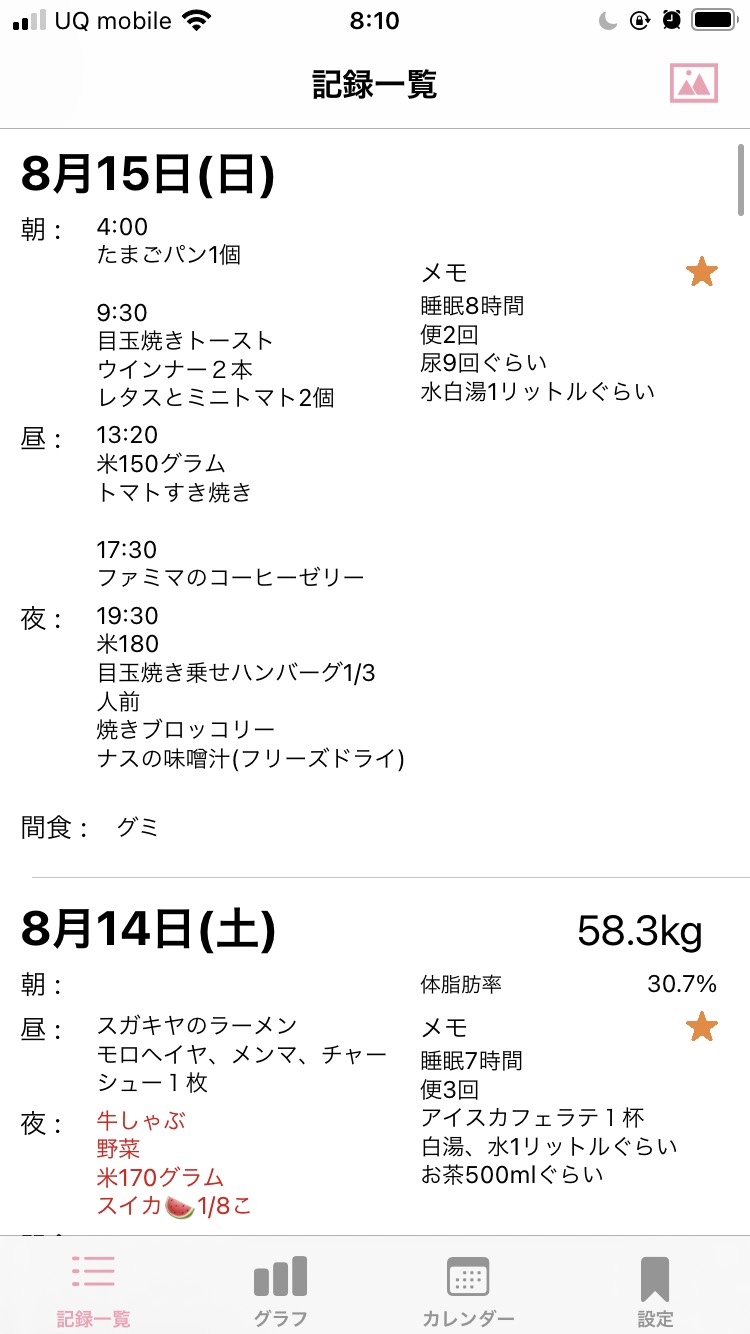Switch to the カレンダー tab
This screenshot has width=750, height=1334.
coord(468,1291)
